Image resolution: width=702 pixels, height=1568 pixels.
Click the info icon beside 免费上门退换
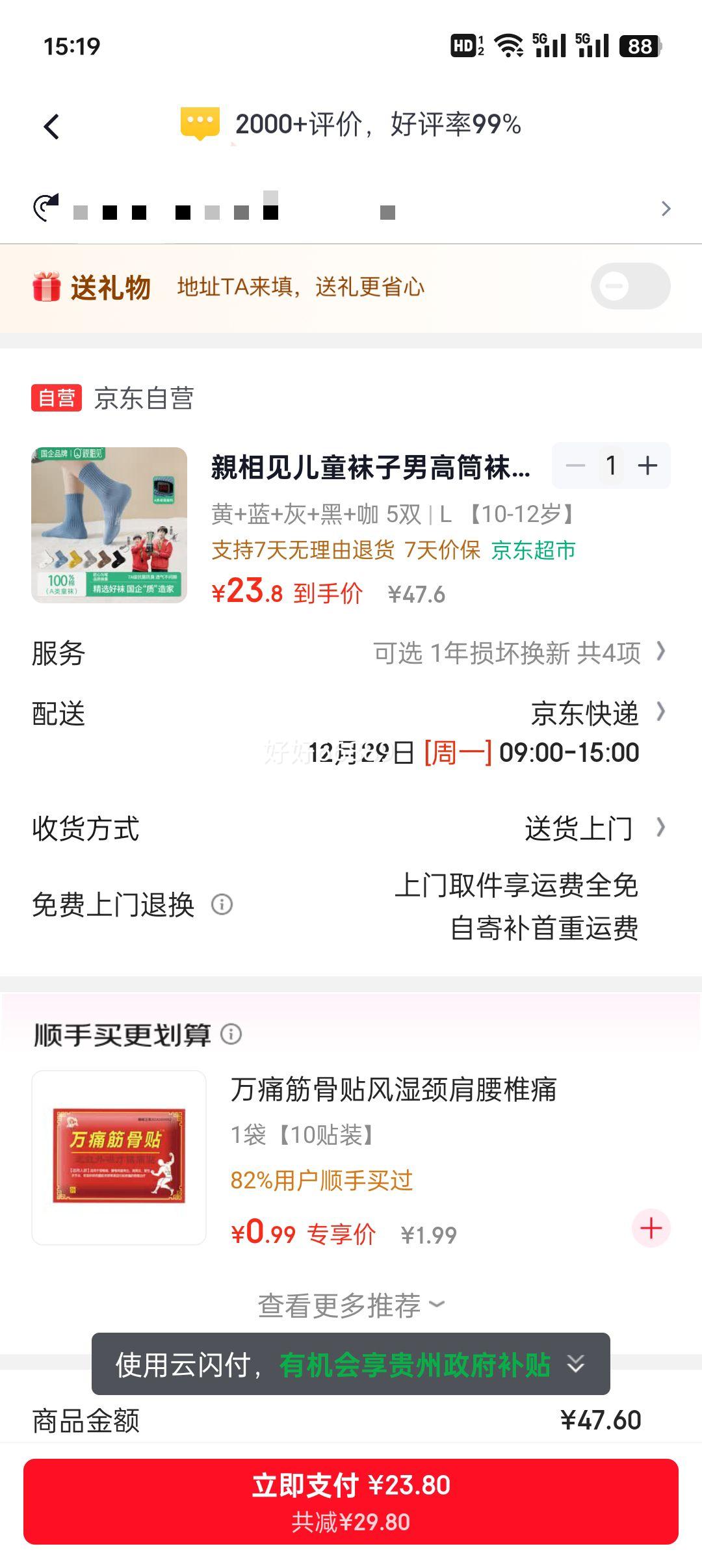(x=221, y=904)
